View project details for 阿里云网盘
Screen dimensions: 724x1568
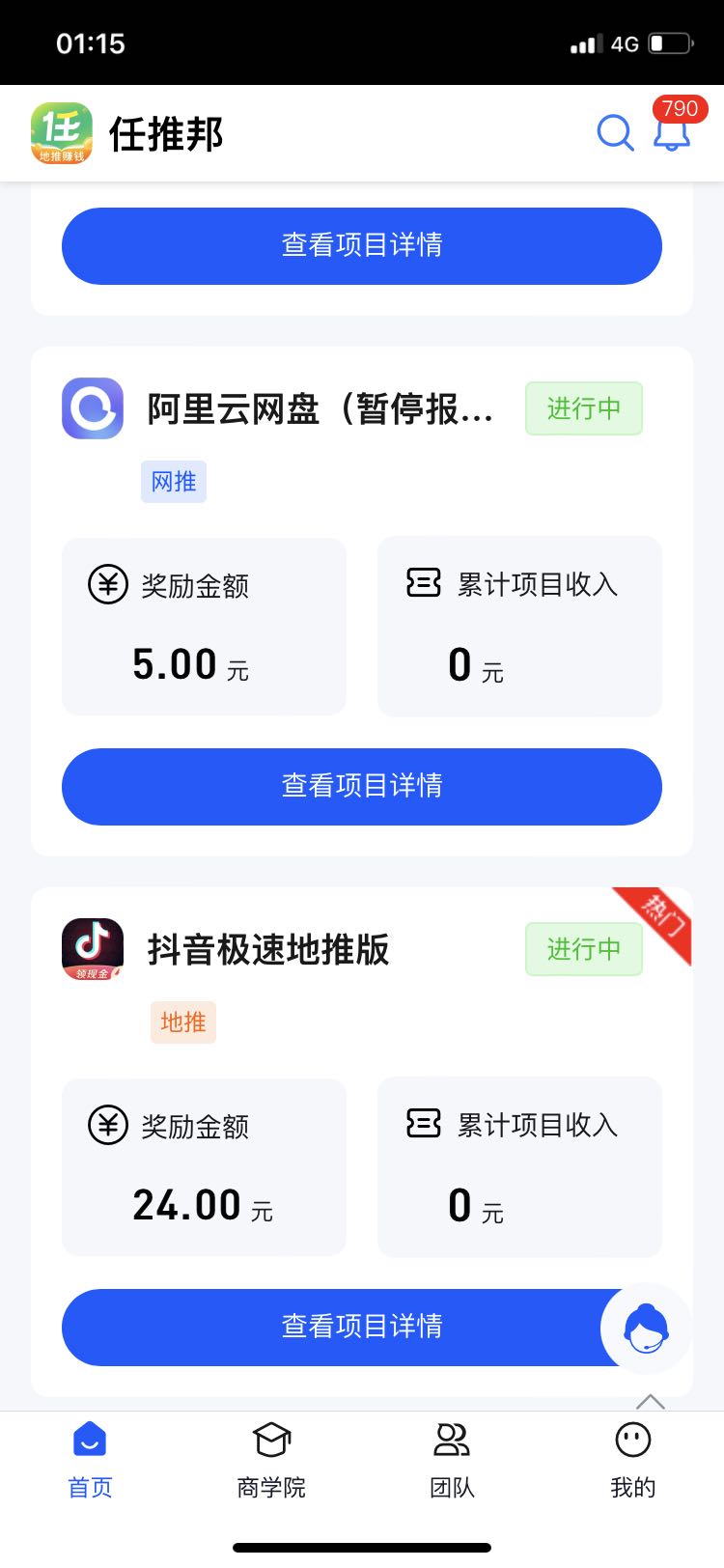(x=361, y=786)
